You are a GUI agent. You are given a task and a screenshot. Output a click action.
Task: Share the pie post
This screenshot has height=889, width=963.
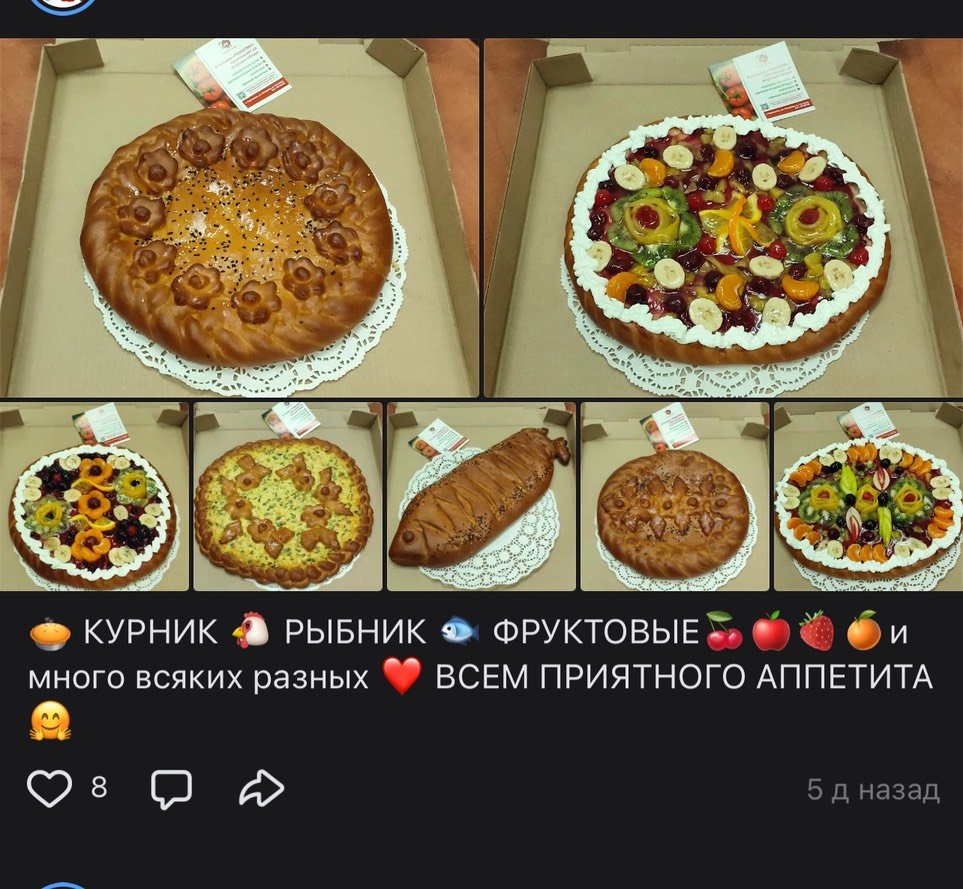tap(262, 789)
